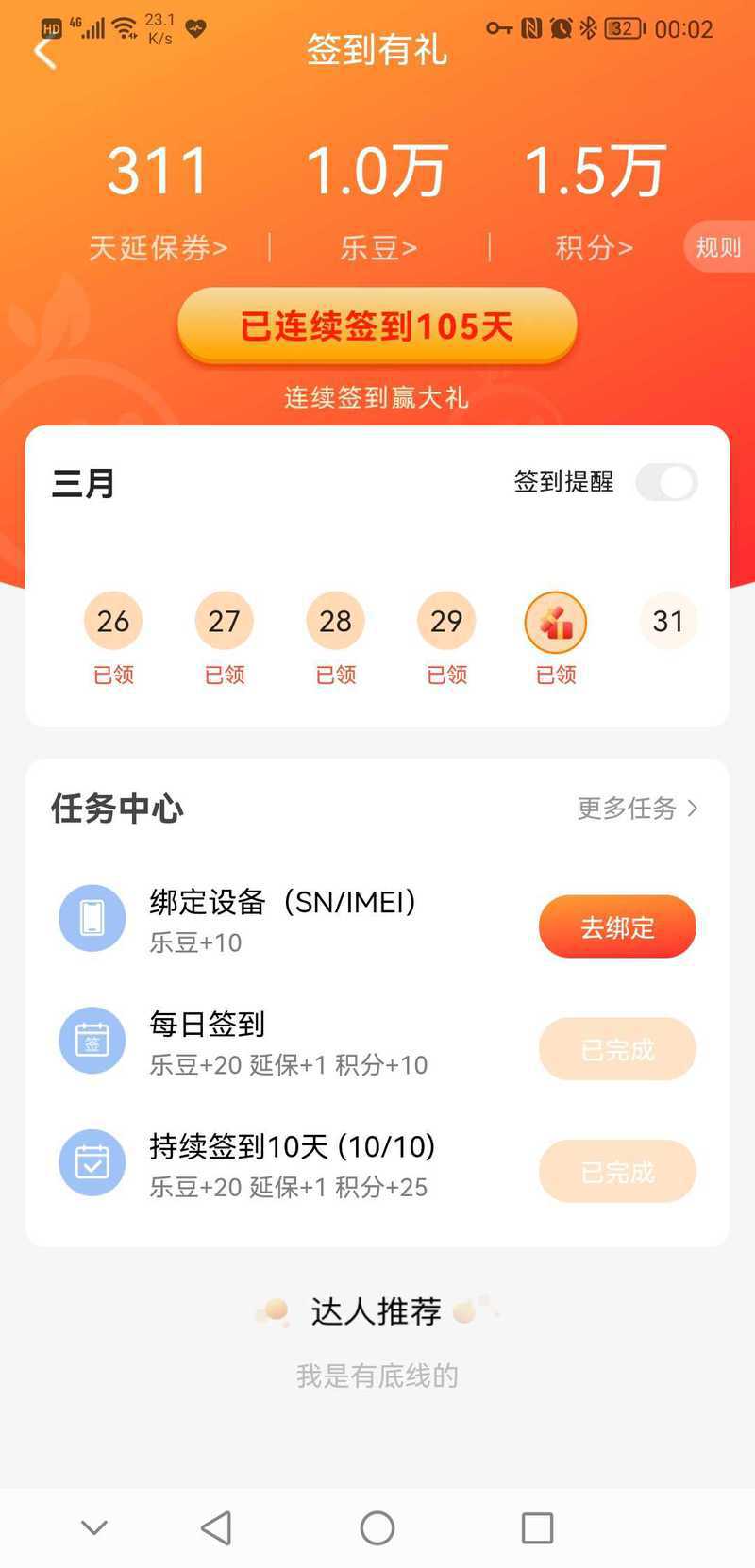Select day 31 in the sign-in calendar
The image size is (755, 1568).
click(x=668, y=621)
